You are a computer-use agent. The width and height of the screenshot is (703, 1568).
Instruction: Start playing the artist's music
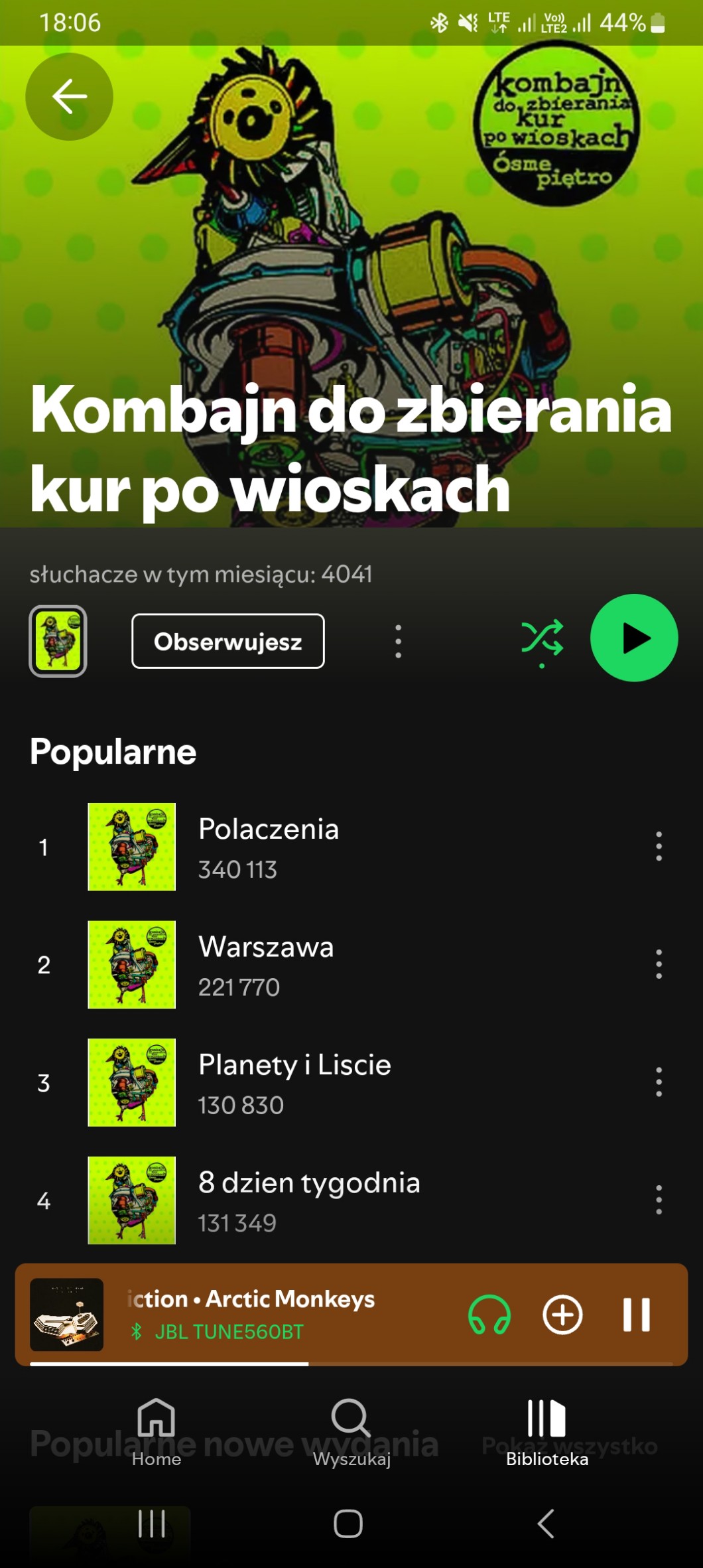coord(633,638)
